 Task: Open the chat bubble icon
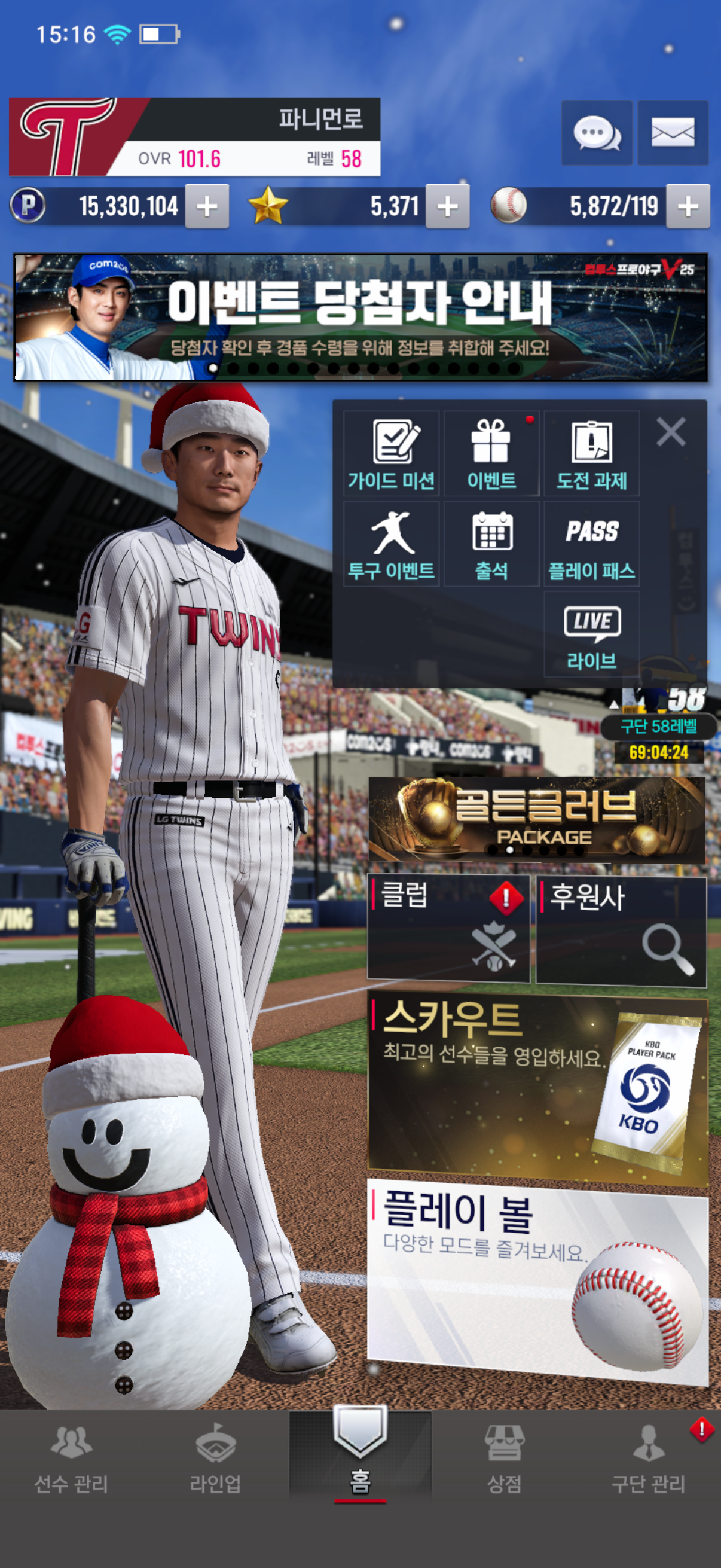click(x=596, y=133)
